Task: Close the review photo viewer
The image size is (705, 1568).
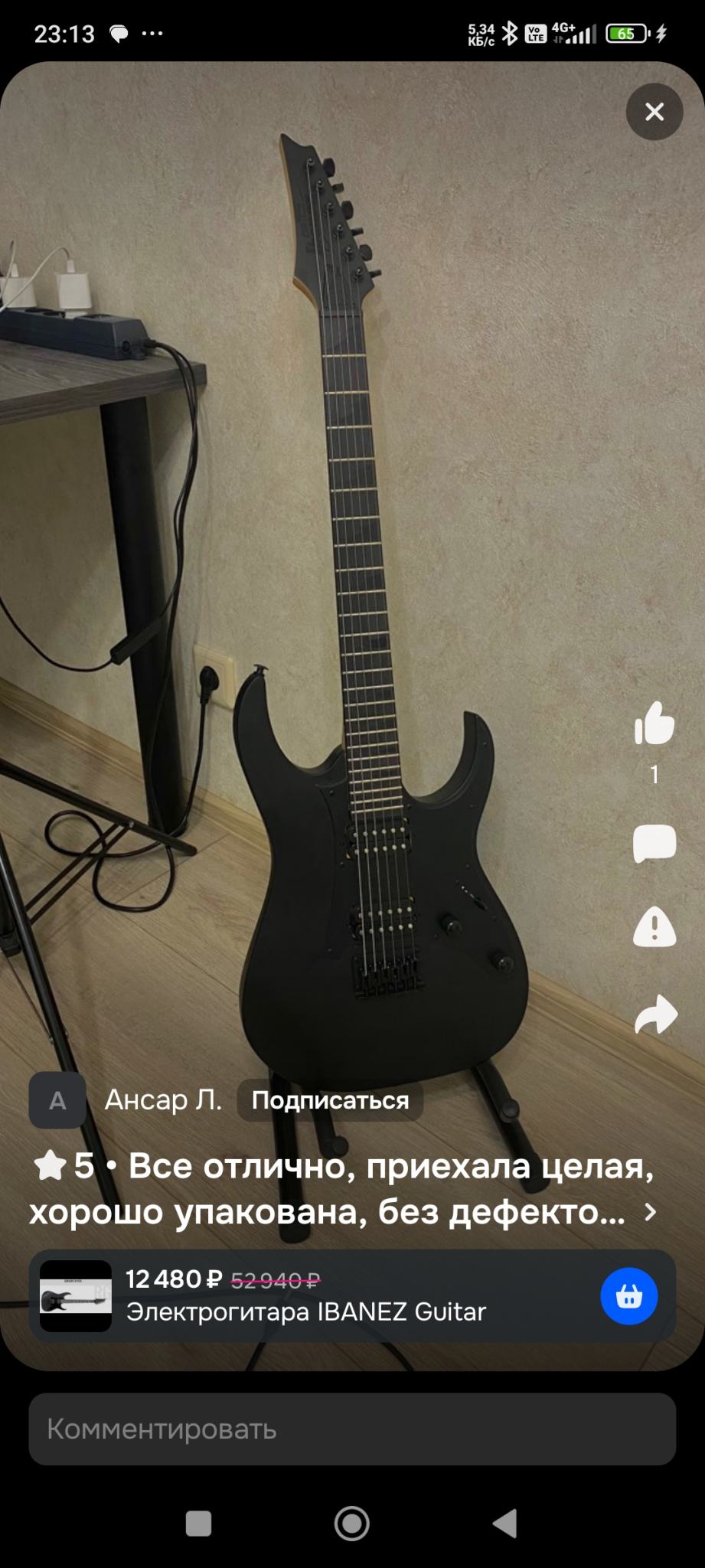Action: [654, 112]
